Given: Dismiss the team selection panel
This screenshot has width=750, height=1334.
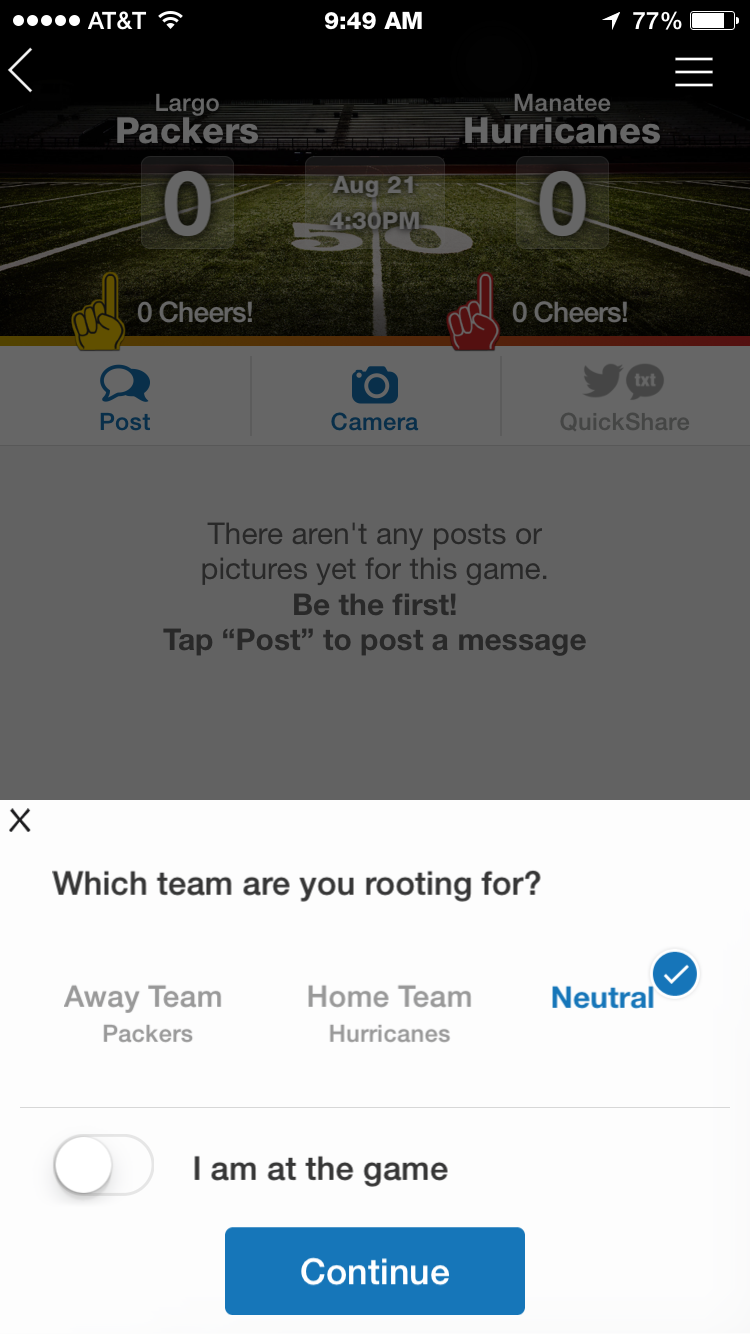Looking at the screenshot, I should click(x=20, y=821).
